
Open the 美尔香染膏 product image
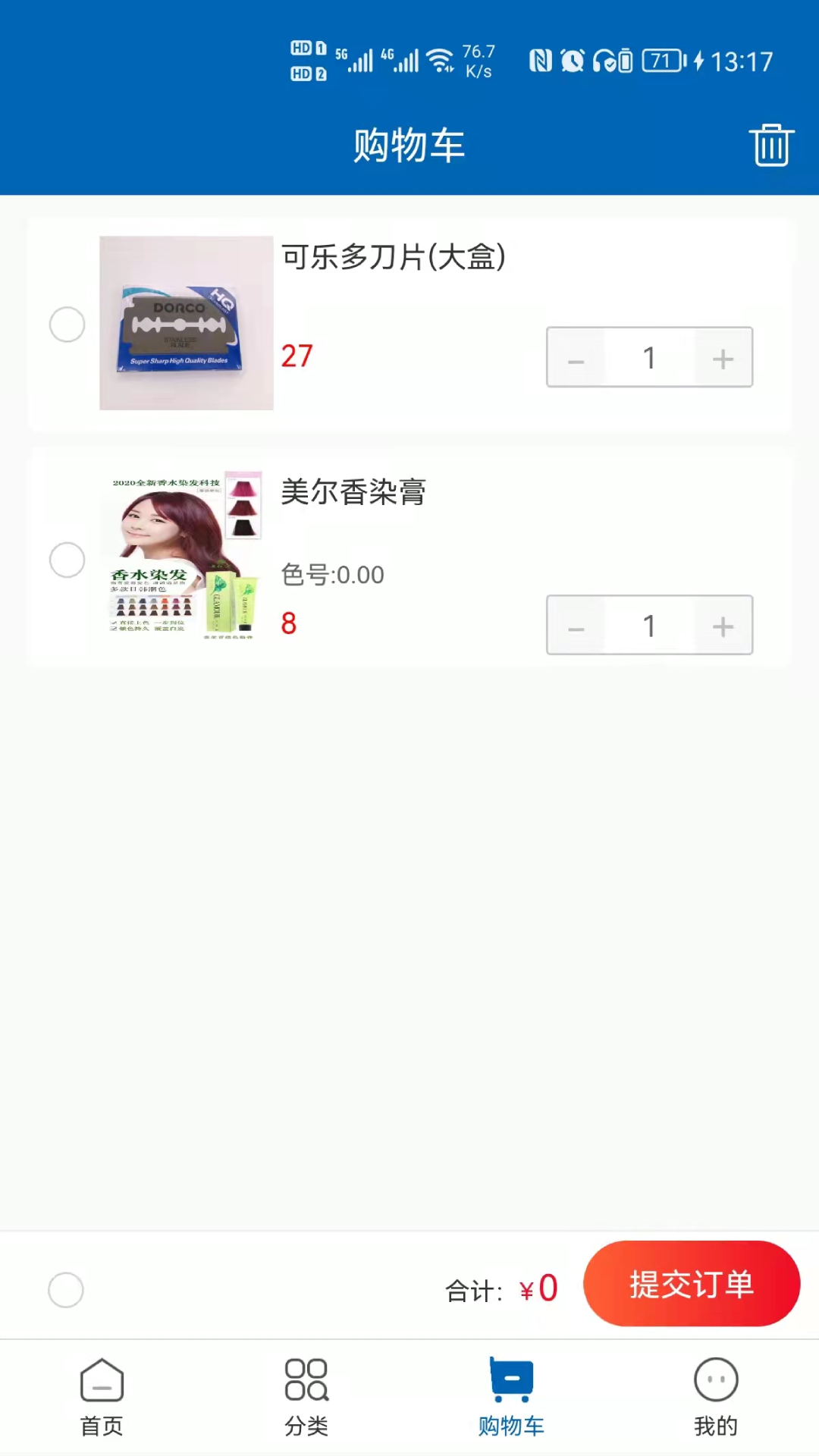click(187, 555)
